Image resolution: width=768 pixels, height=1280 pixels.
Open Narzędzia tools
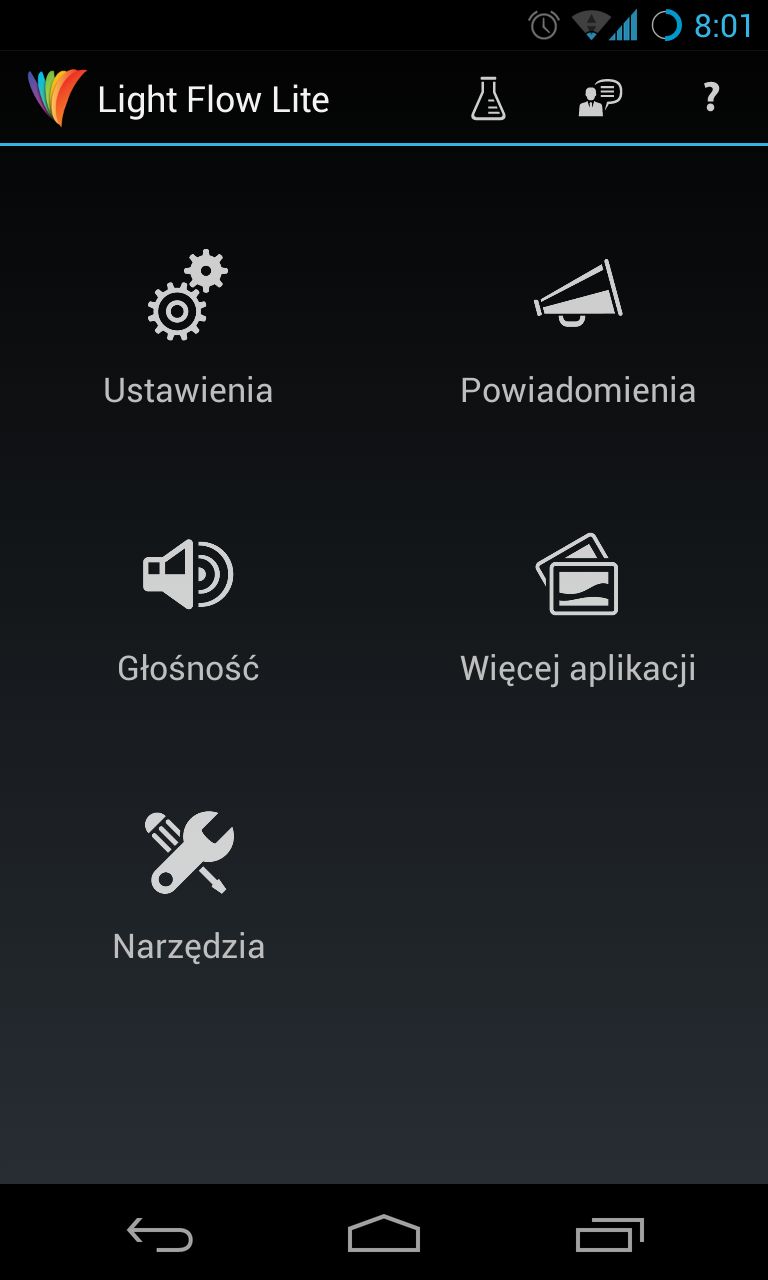tap(188, 886)
